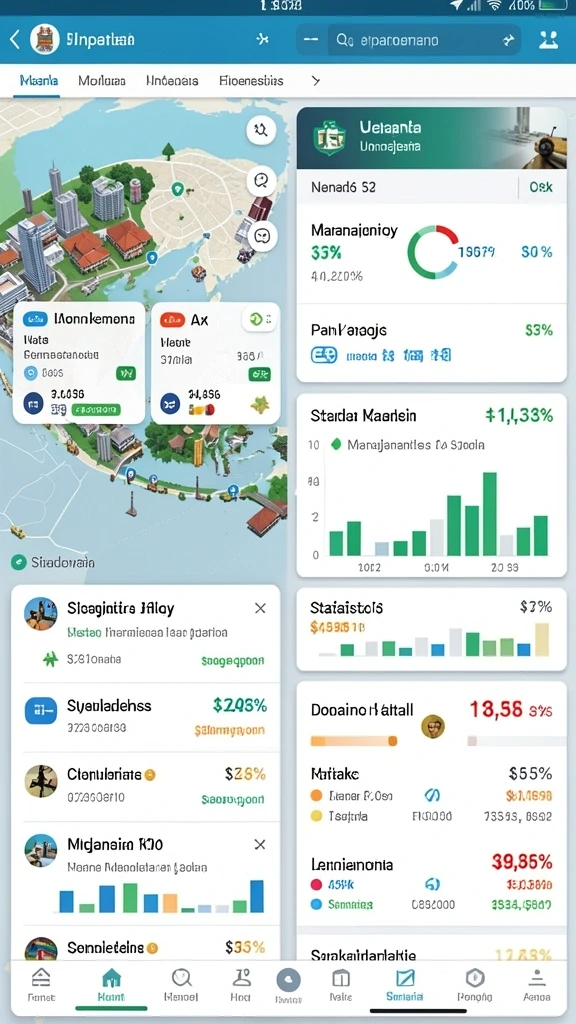576x1024 pixels.
Task: Go to the Aanoa bottom tab
Action: (x=537, y=985)
